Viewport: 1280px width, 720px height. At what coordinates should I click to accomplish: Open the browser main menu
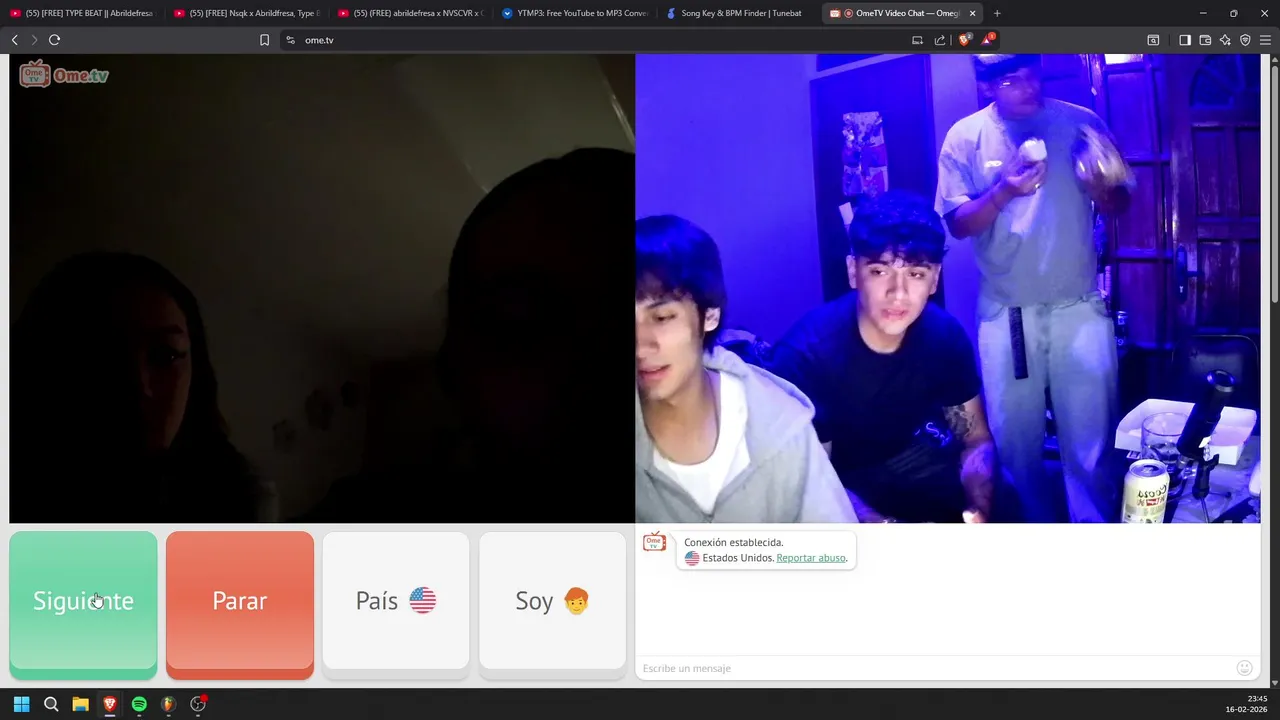pyautogui.click(x=1265, y=40)
